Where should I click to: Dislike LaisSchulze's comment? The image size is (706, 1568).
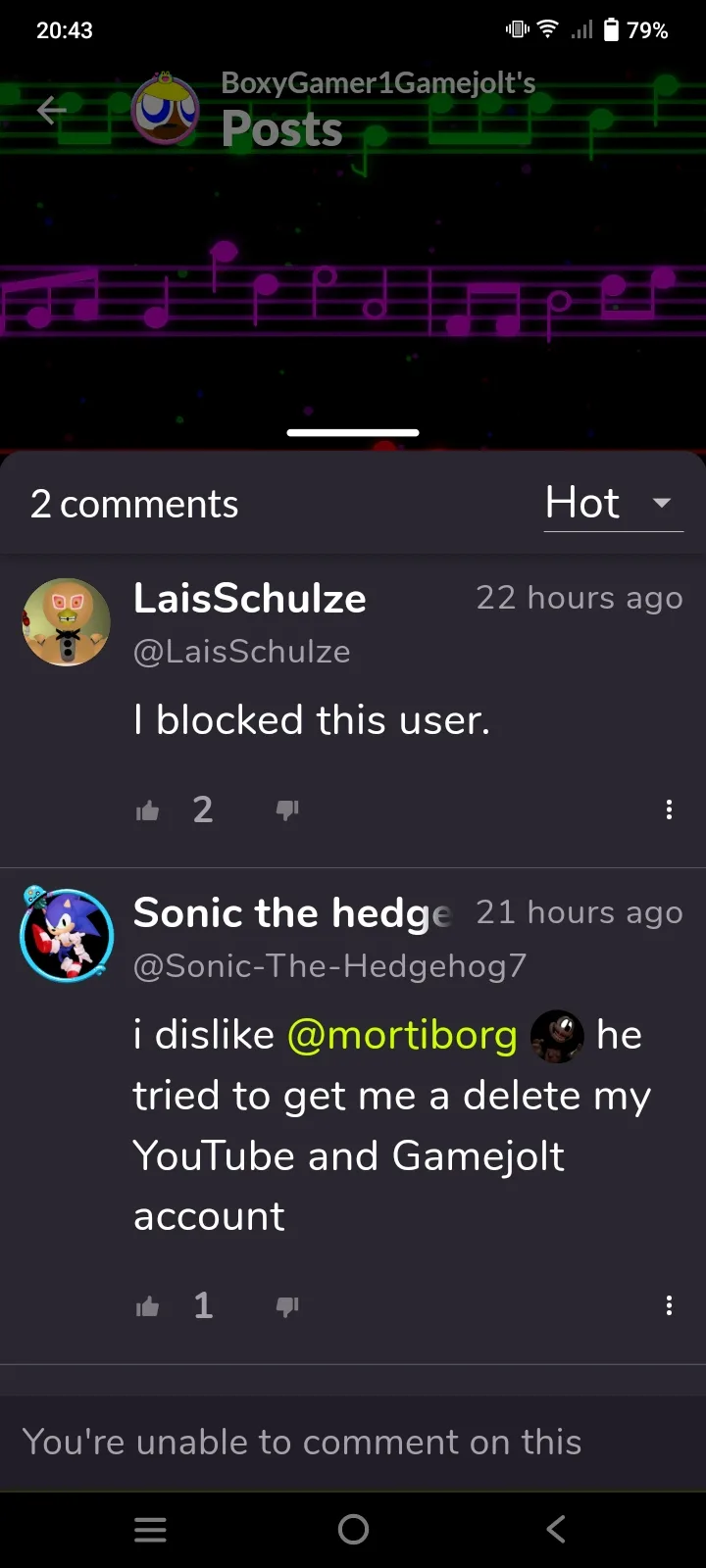(x=287, y=810)
